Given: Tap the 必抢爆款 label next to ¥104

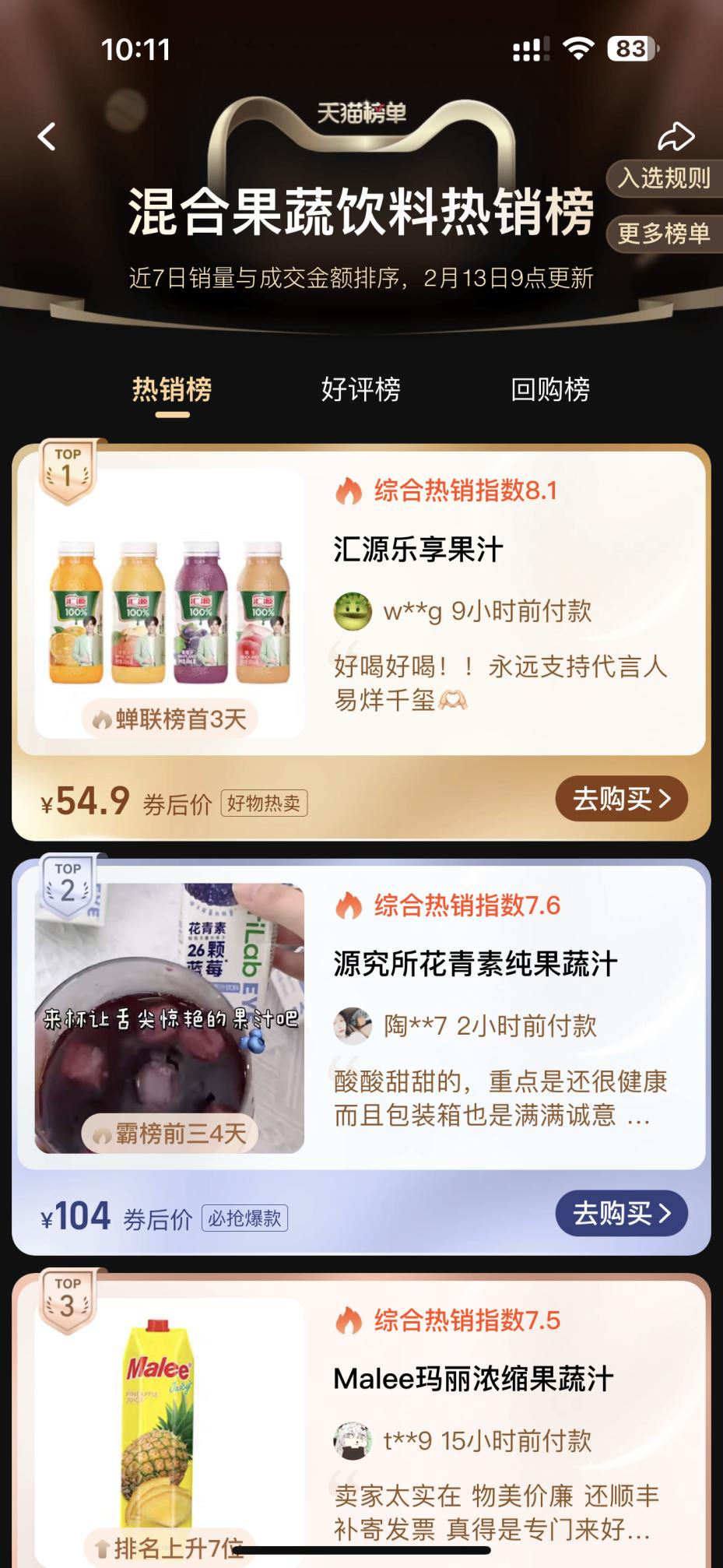Looking at the screenshot, I should tap(246, 1219).
